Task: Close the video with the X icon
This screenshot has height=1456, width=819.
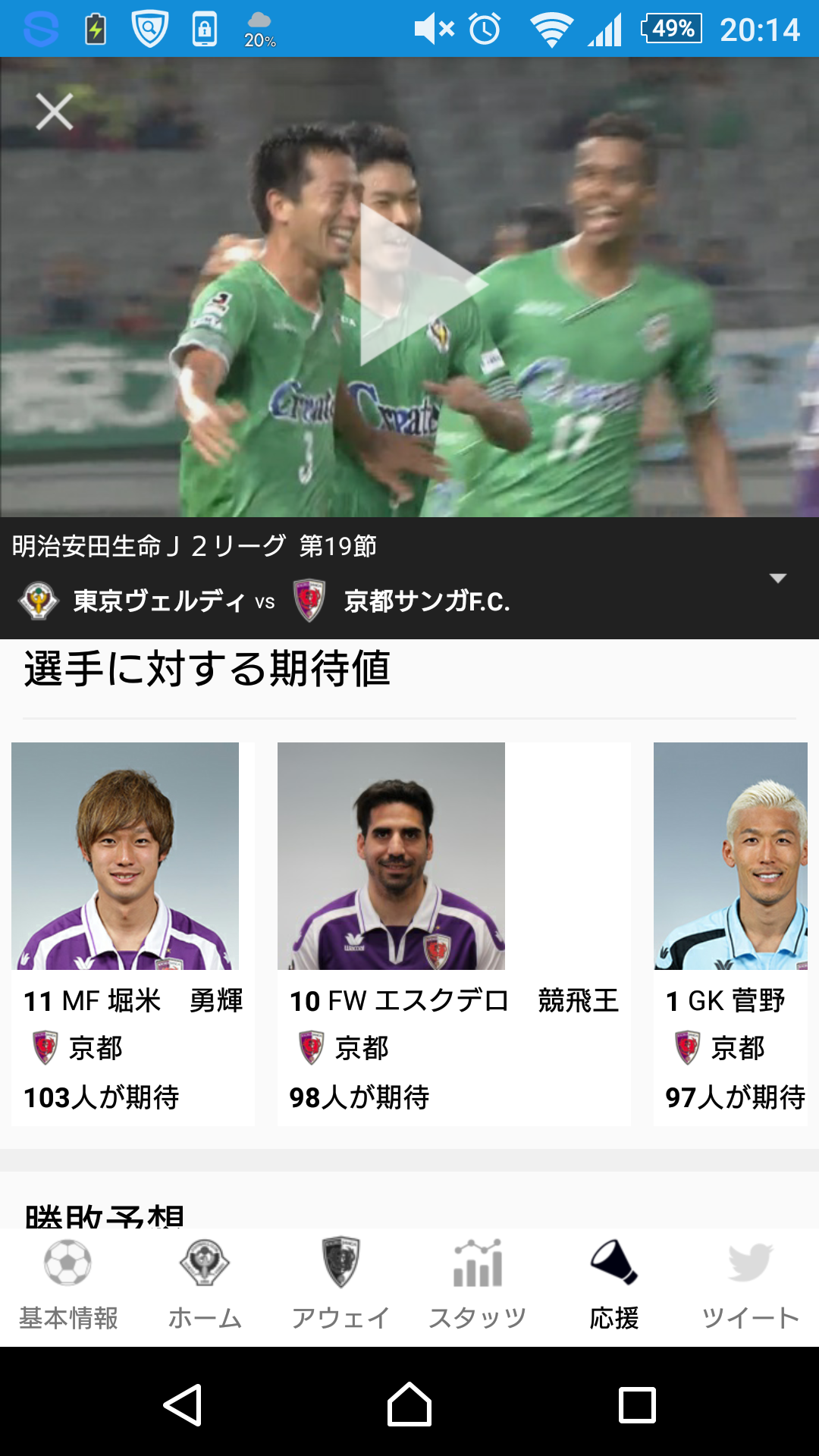Action: [55, 112]
